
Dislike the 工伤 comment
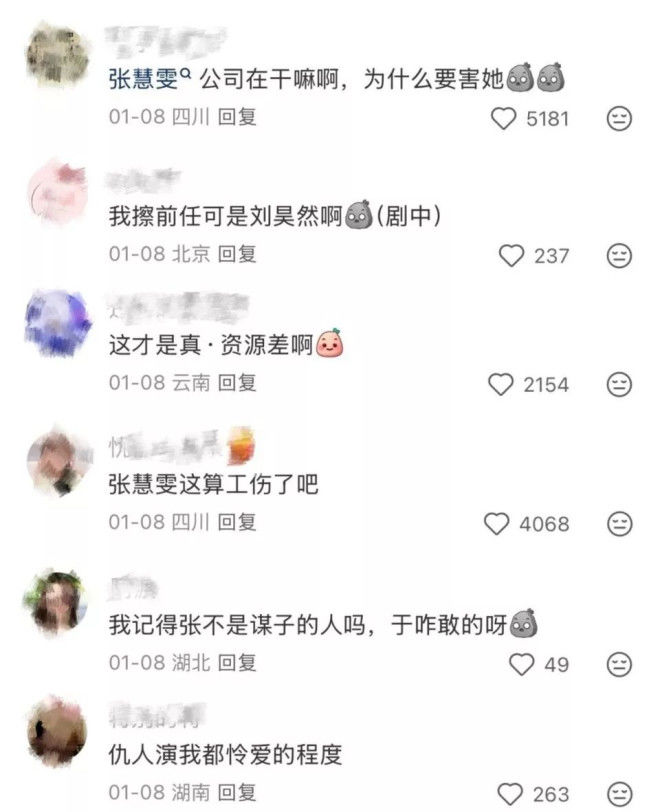click(x=619, y=523)
